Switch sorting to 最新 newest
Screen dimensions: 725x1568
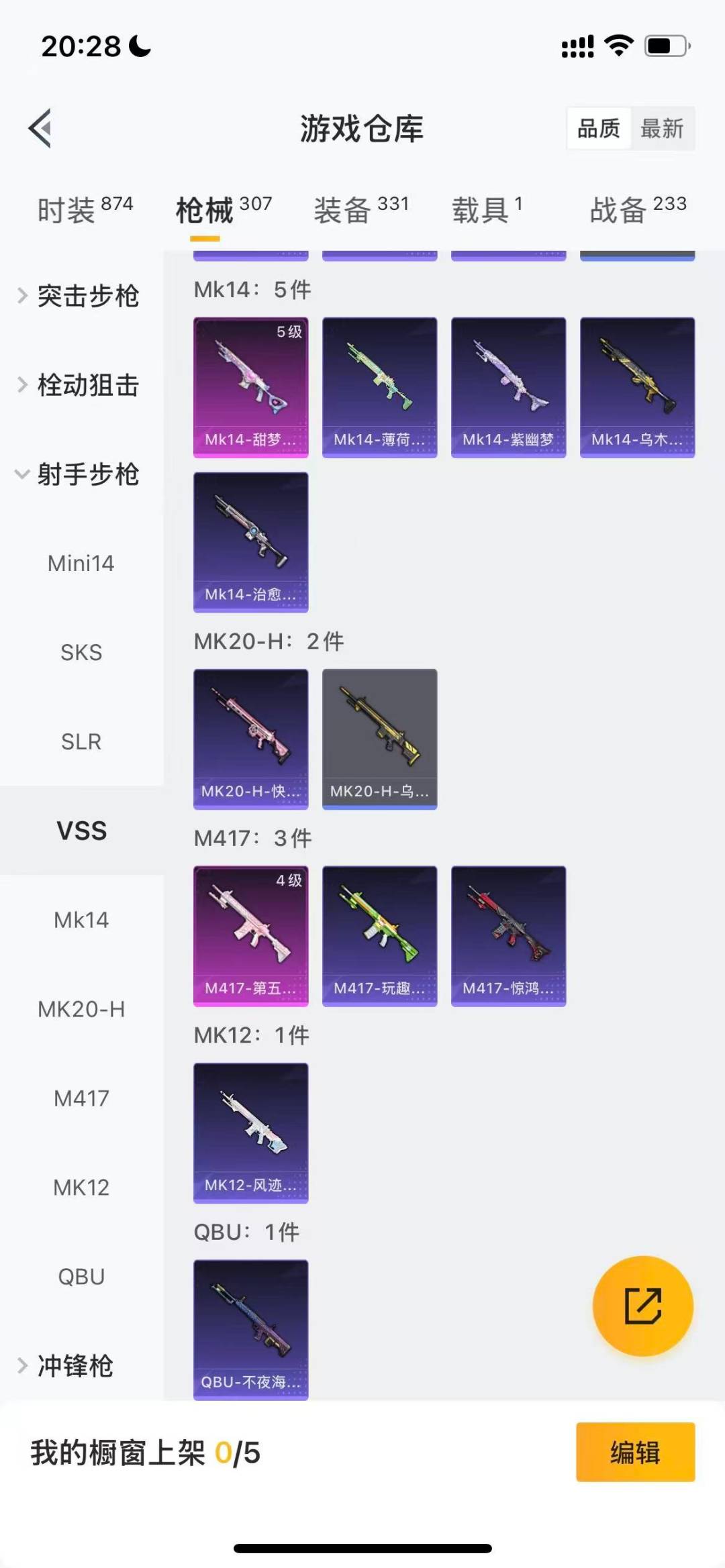tap(662, 128)
